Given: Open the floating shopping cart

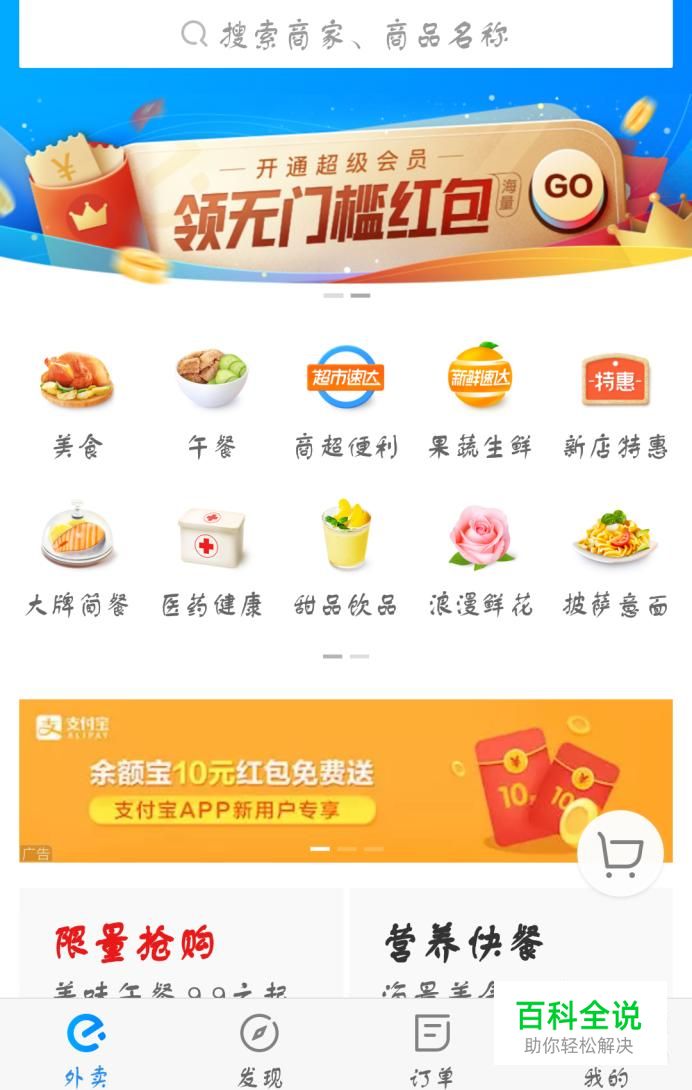Looking at the screenshot, I should (620, 853).
